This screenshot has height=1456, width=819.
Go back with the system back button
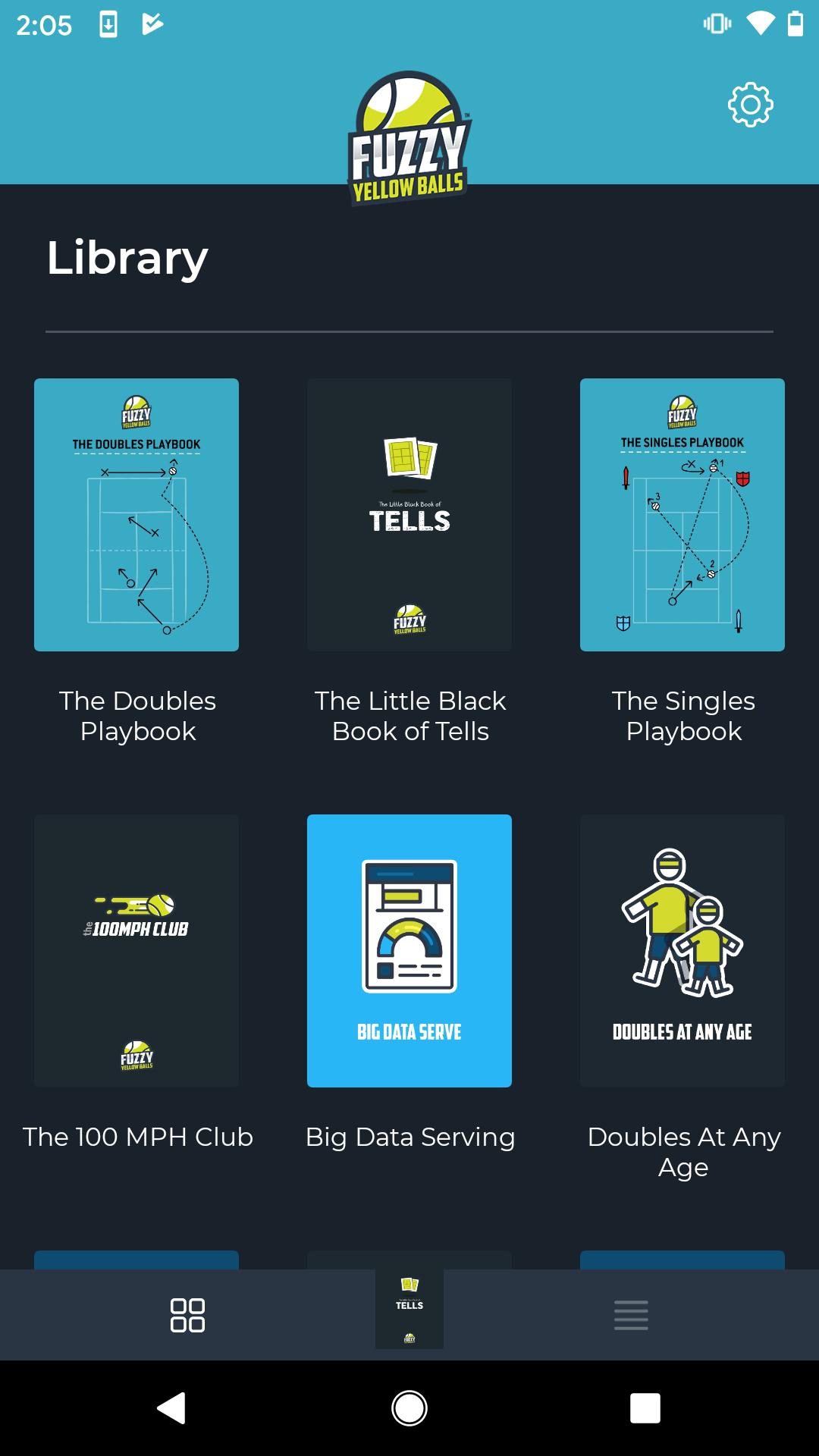[x=171, y=1408]
